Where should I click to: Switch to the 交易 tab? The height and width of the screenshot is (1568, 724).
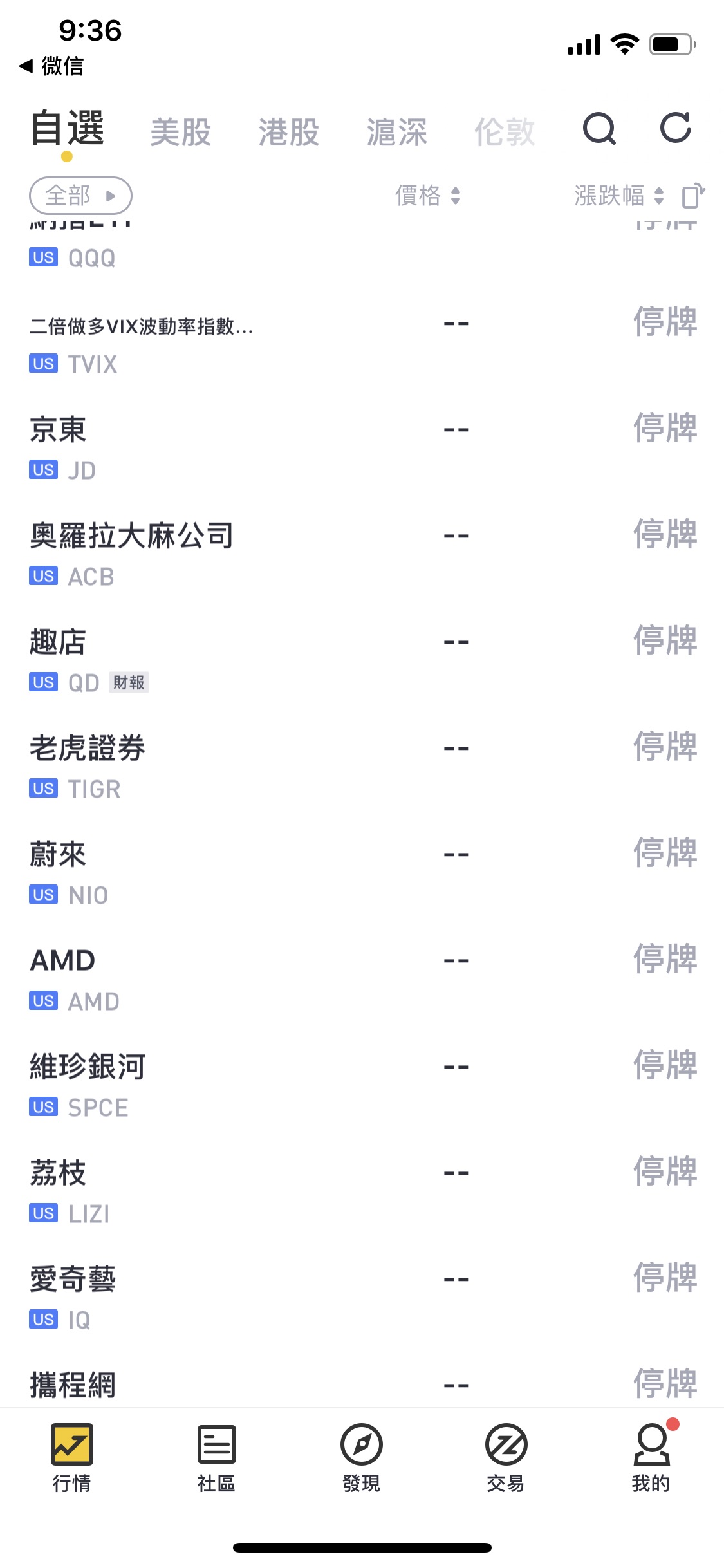(x=506, y=1457)
